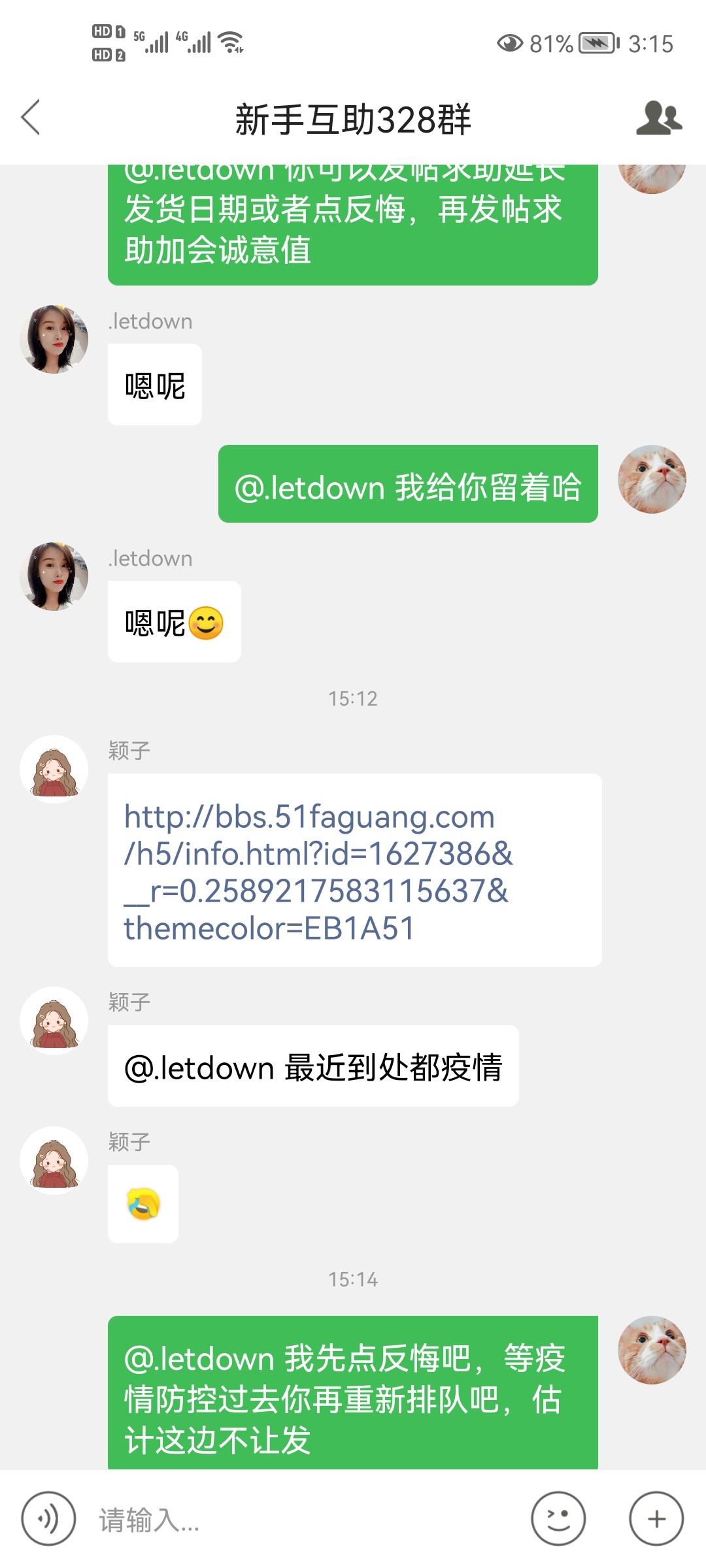Switch to voice message input
The height and width of the screenshot is (1568, 706).
(48, 1519)
